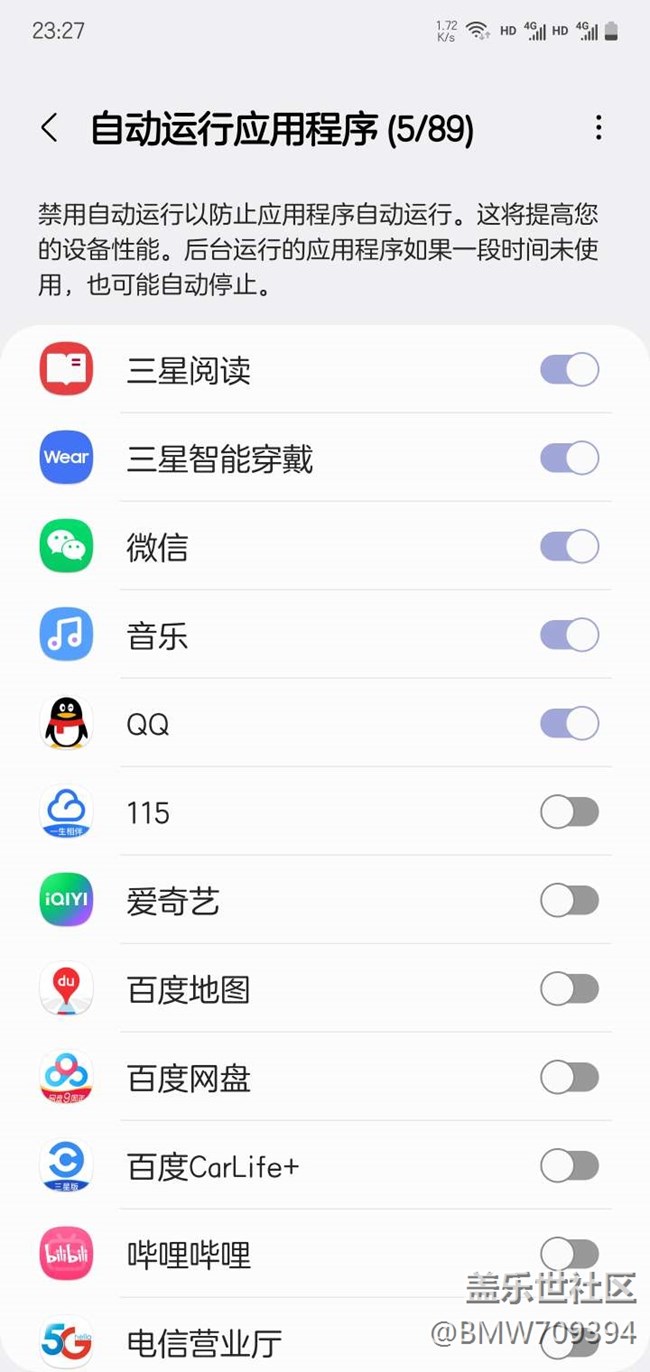Viewport: 650px width, 1372px height.
Task: Toggle on auto-run for 百度网盘
Action: [569, 1078]
